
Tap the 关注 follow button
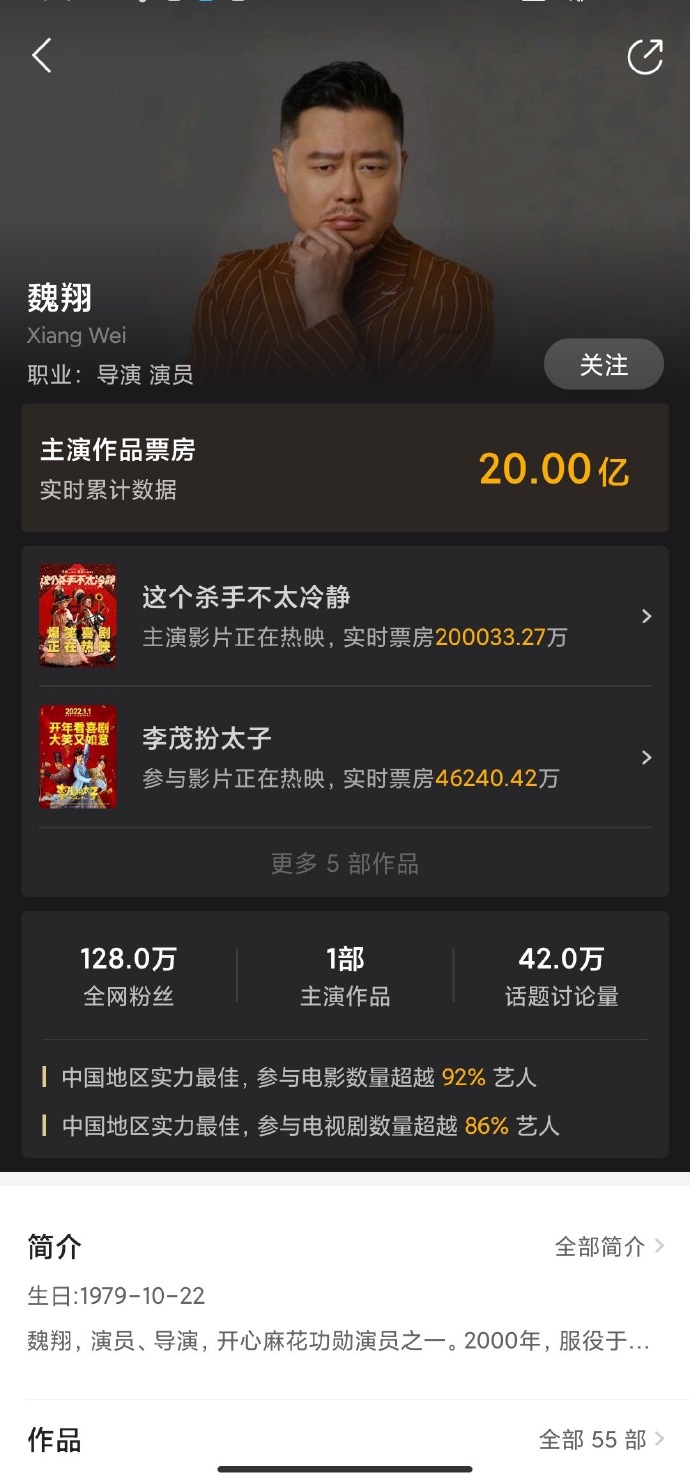[x=603, y=365]
